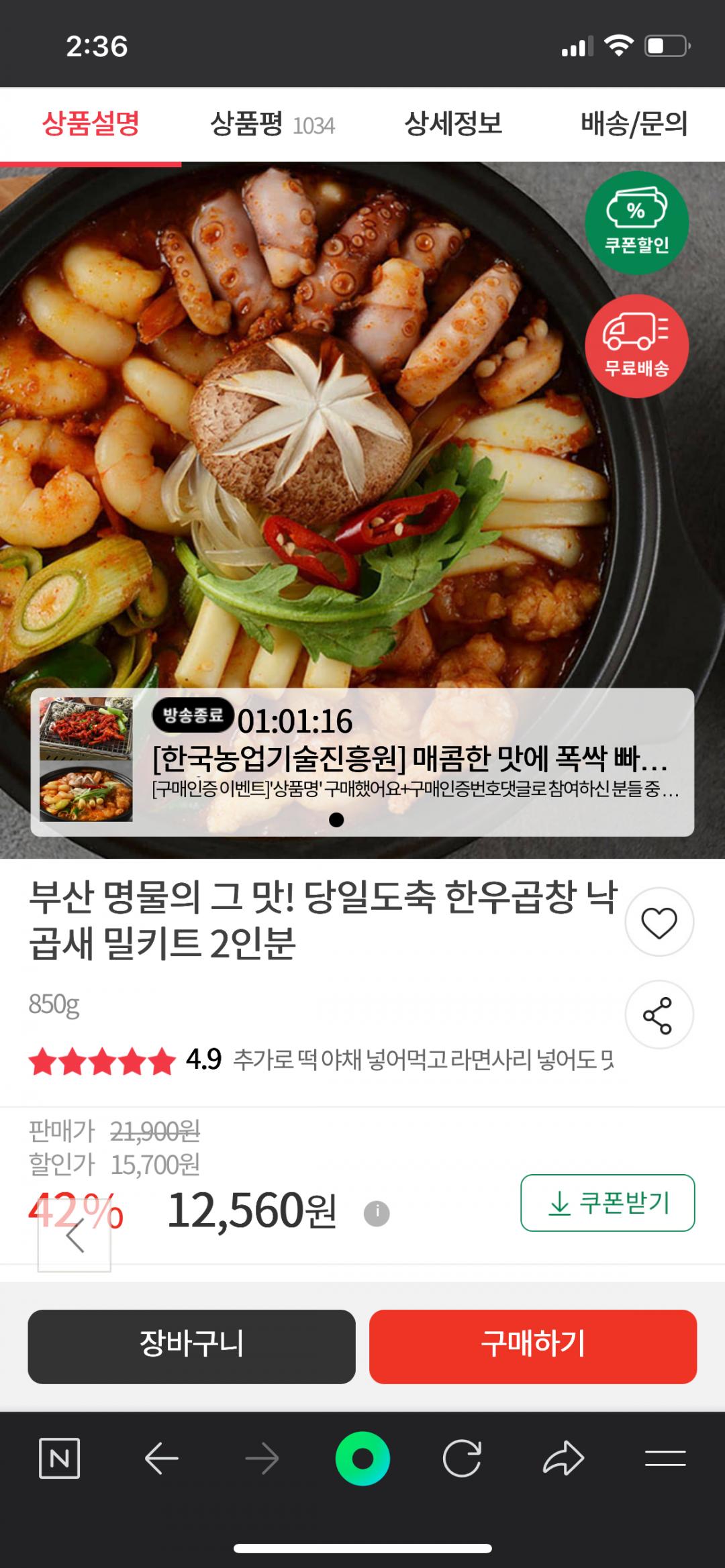Share the page from browser toolbar
Image resolution: width=725 pixels, height=1568 pixels.
coord(563,1459)
